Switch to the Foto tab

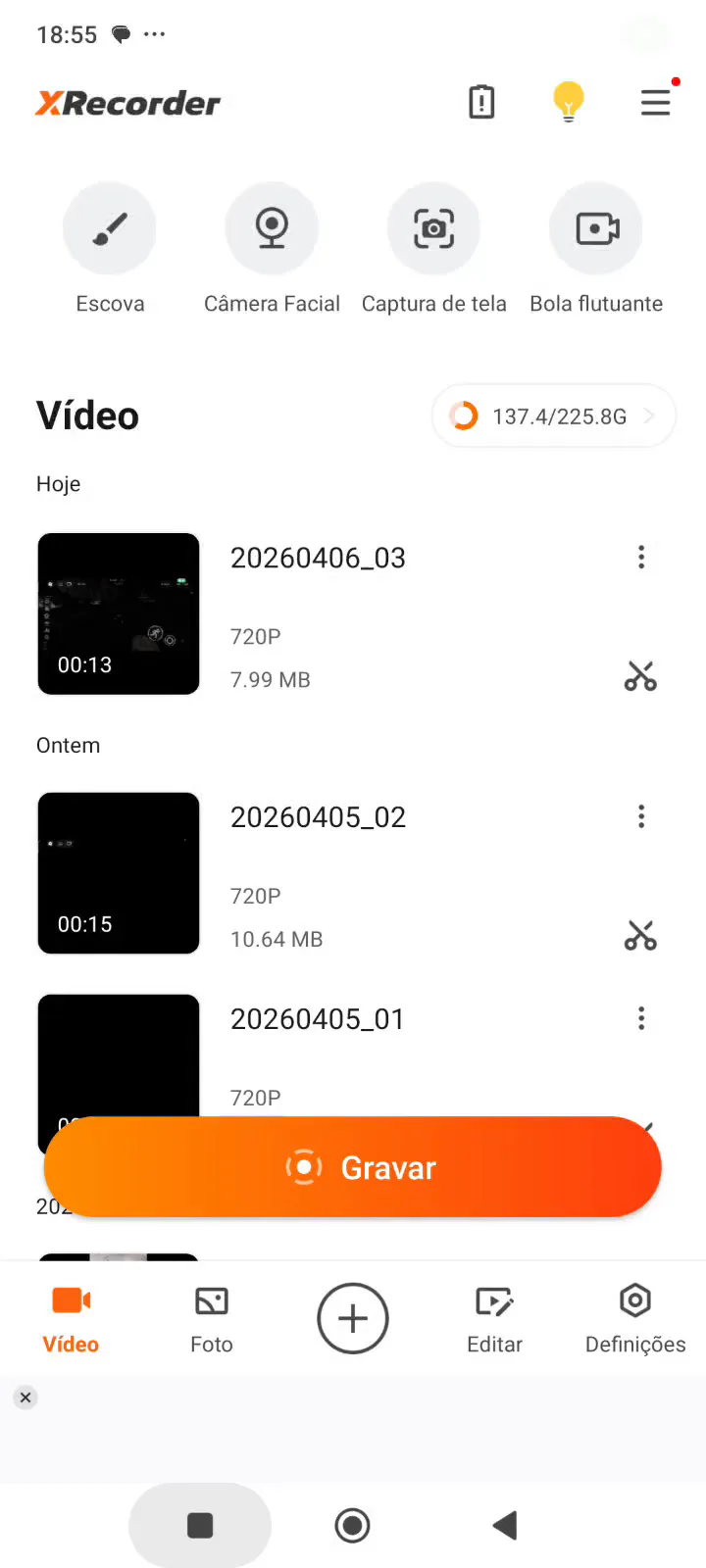212,1319
